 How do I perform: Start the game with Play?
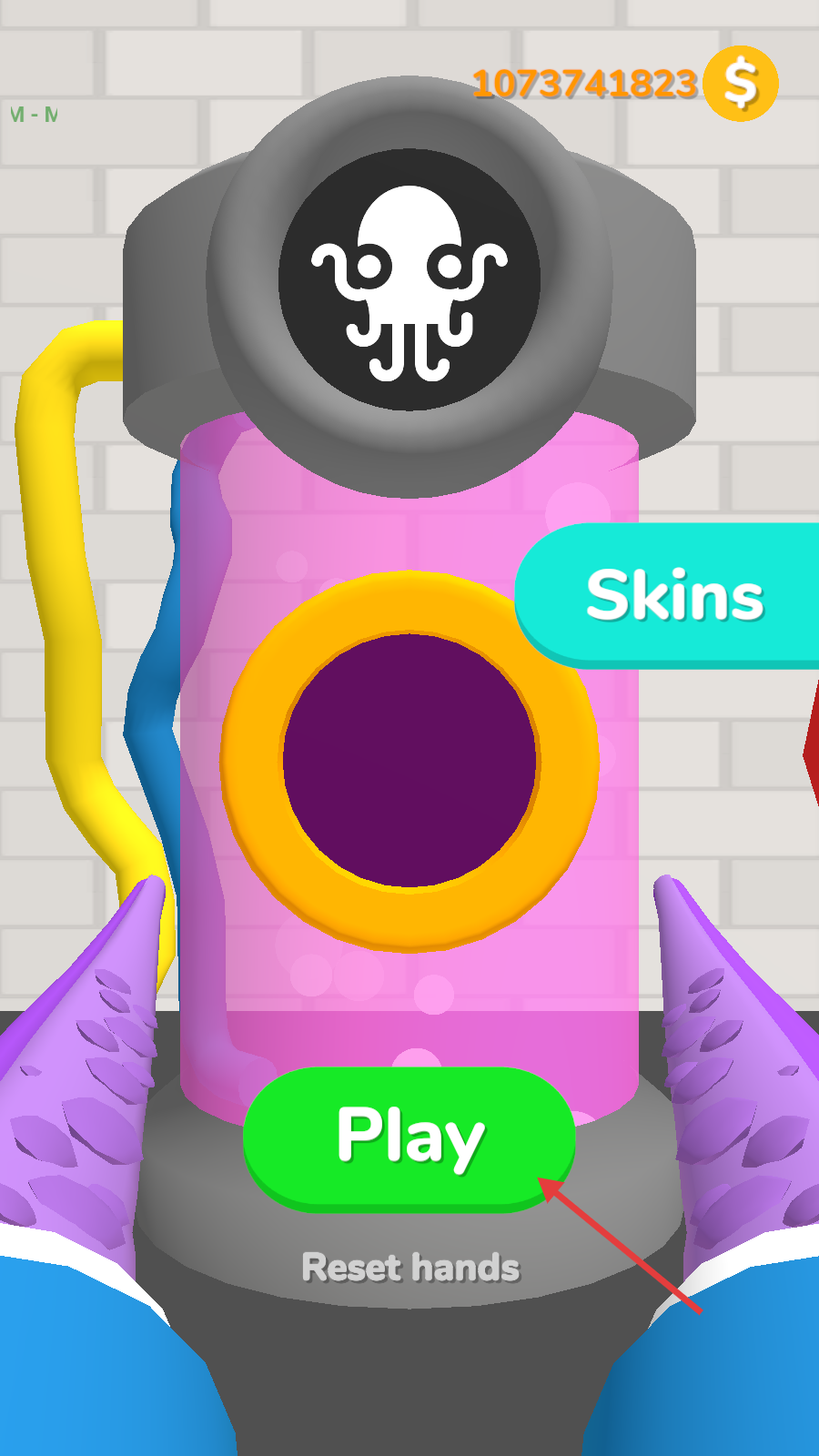[409, 1137]
